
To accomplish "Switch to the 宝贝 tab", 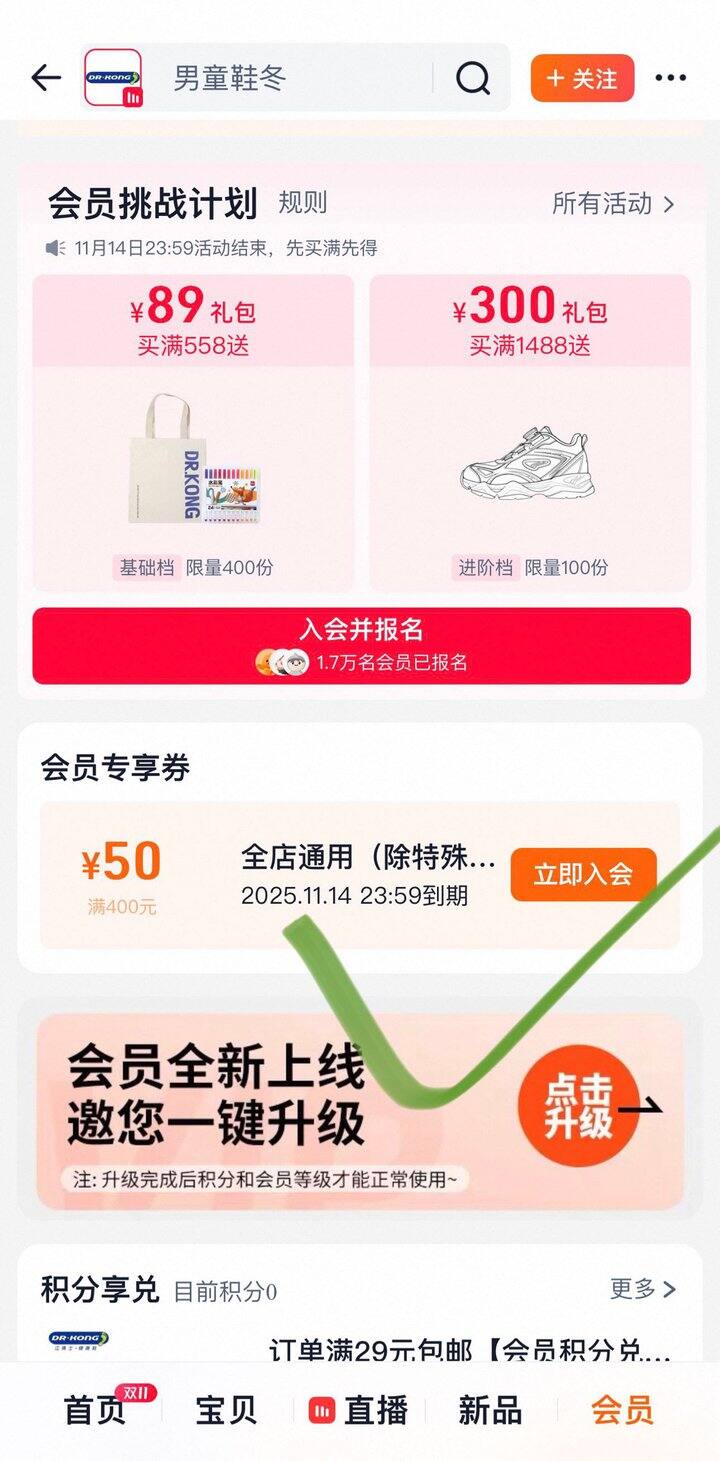I will 226,1410.
